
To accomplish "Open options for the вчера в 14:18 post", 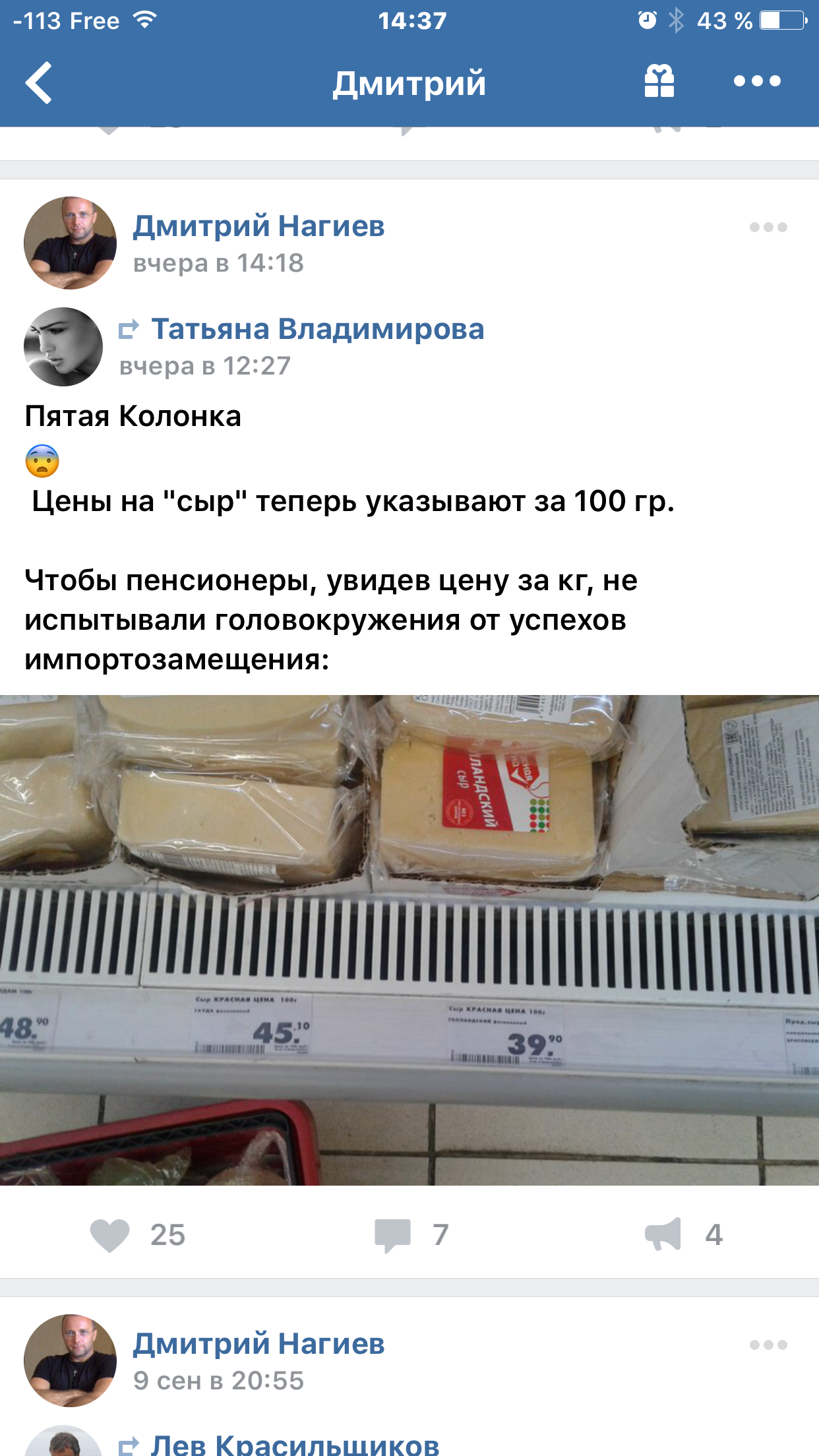I will click(x=768, y=228).
